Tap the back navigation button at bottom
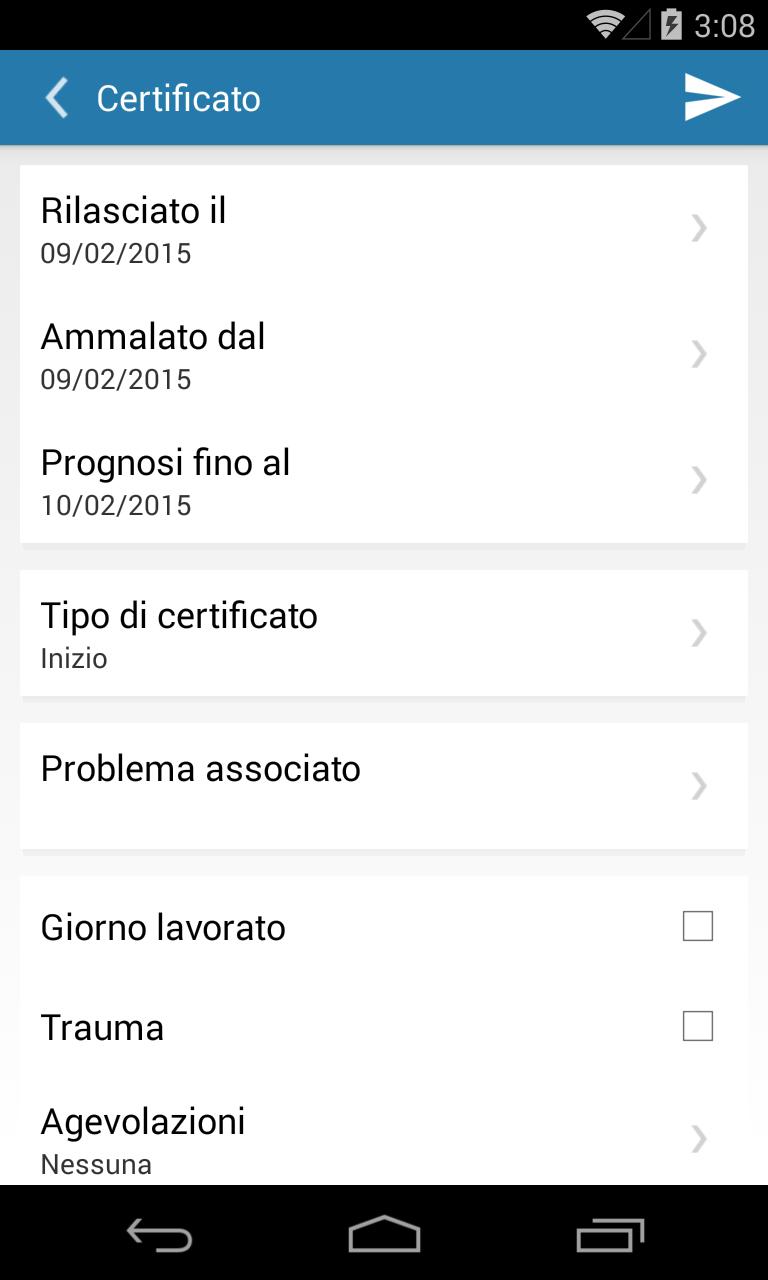This screenshot has height=1280, width=768. [160, 1236]
